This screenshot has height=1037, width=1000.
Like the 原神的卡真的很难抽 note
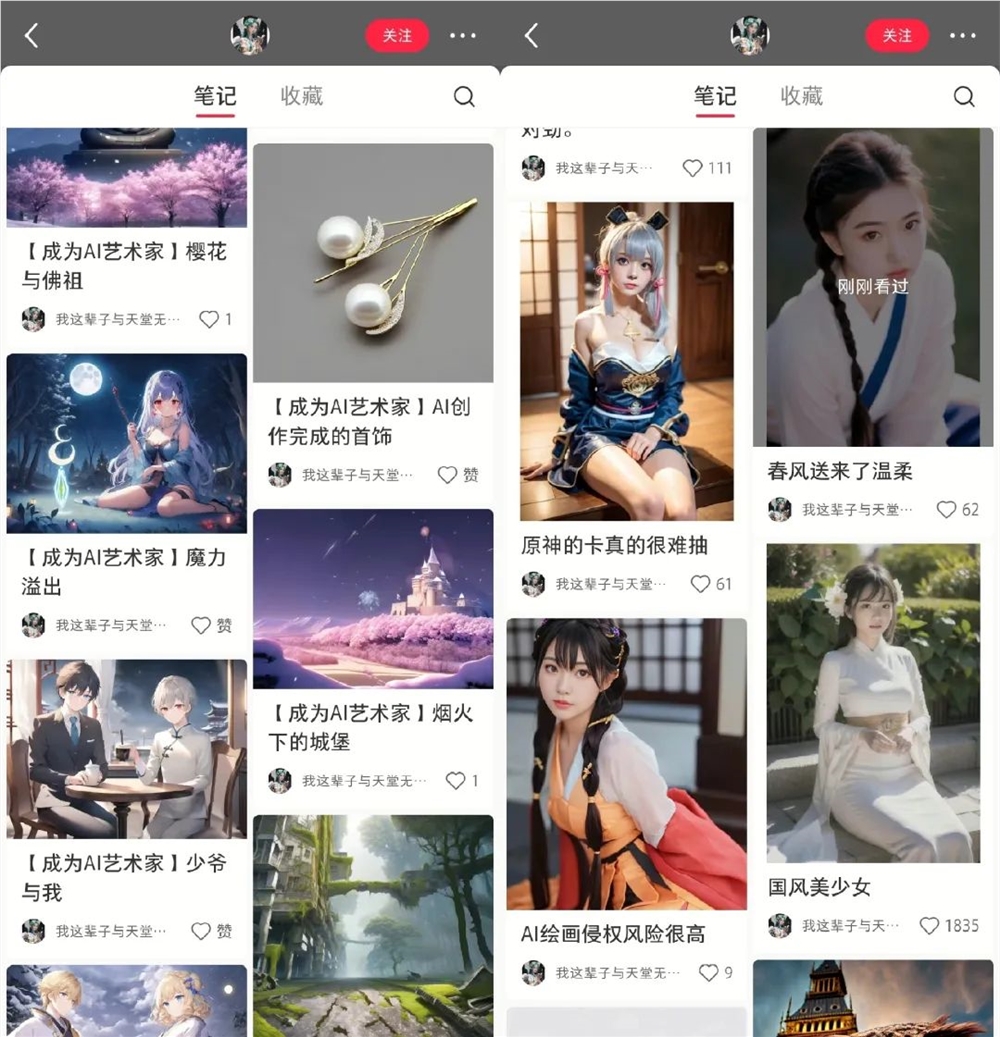pyautogui.click(x=700, y=584)
